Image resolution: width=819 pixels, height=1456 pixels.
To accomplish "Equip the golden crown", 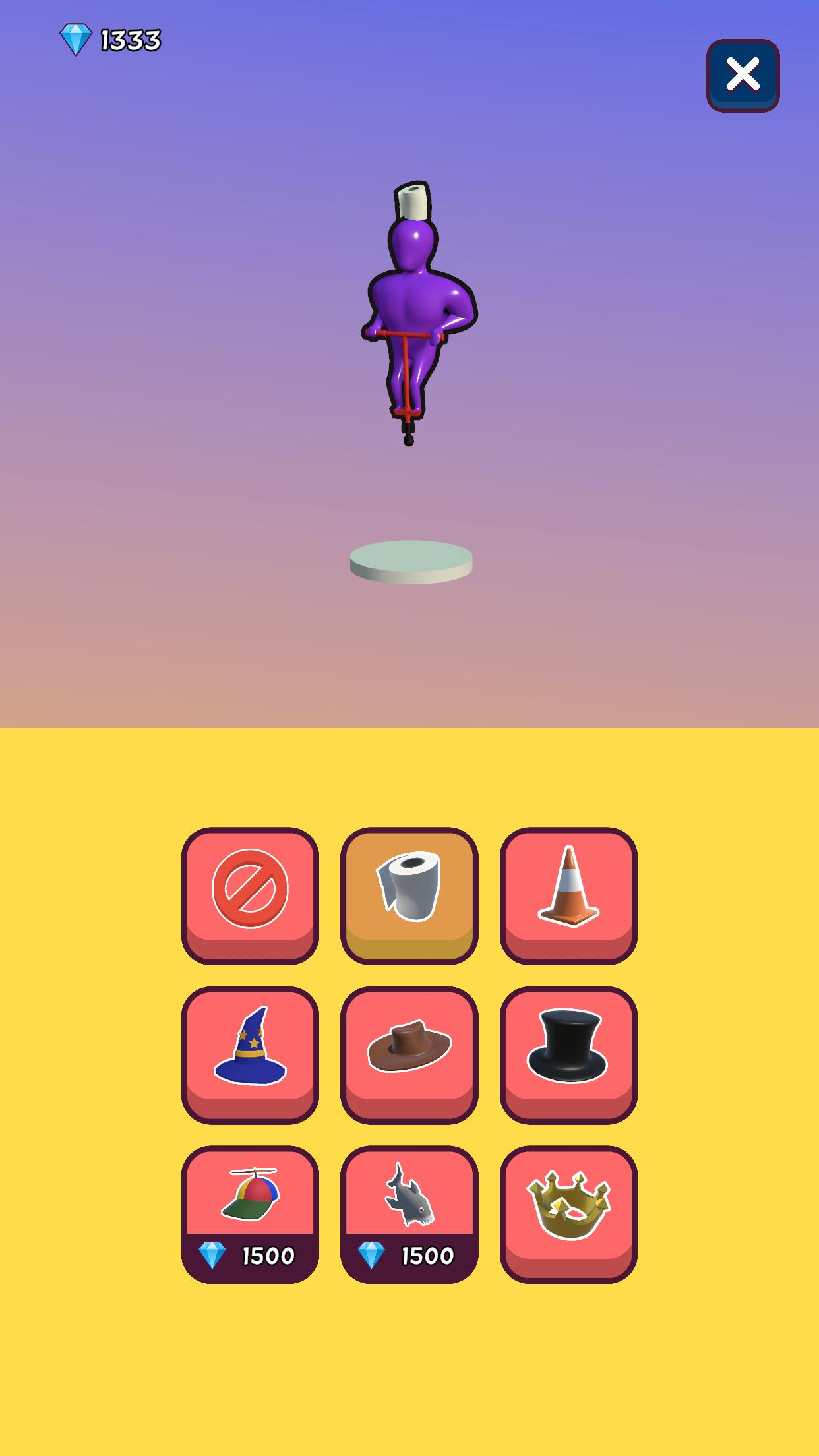I will (x=568, y=1215).
